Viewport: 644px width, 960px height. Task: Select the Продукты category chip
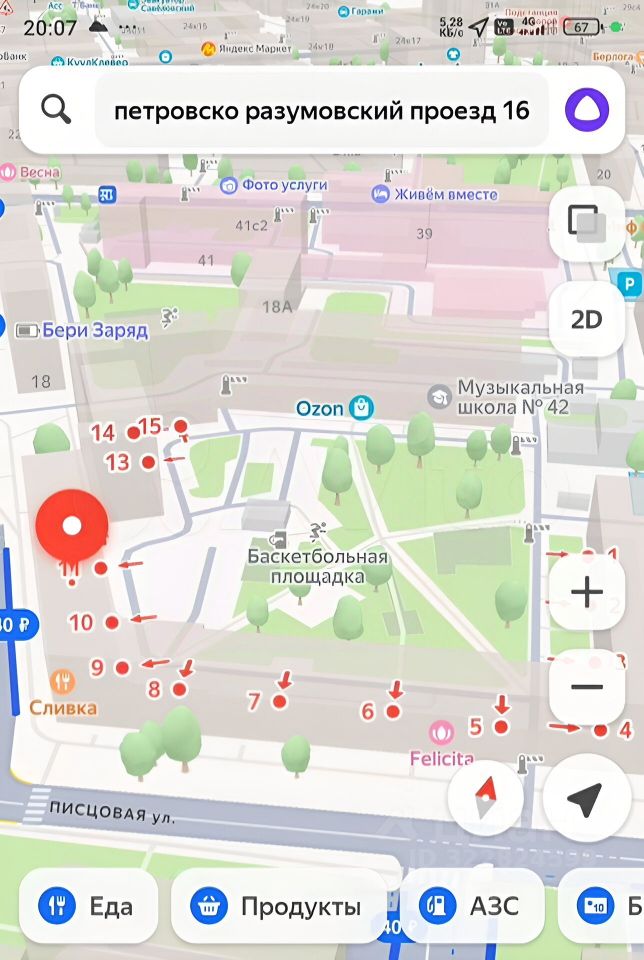pyautogui.click(x=279, y=906)
